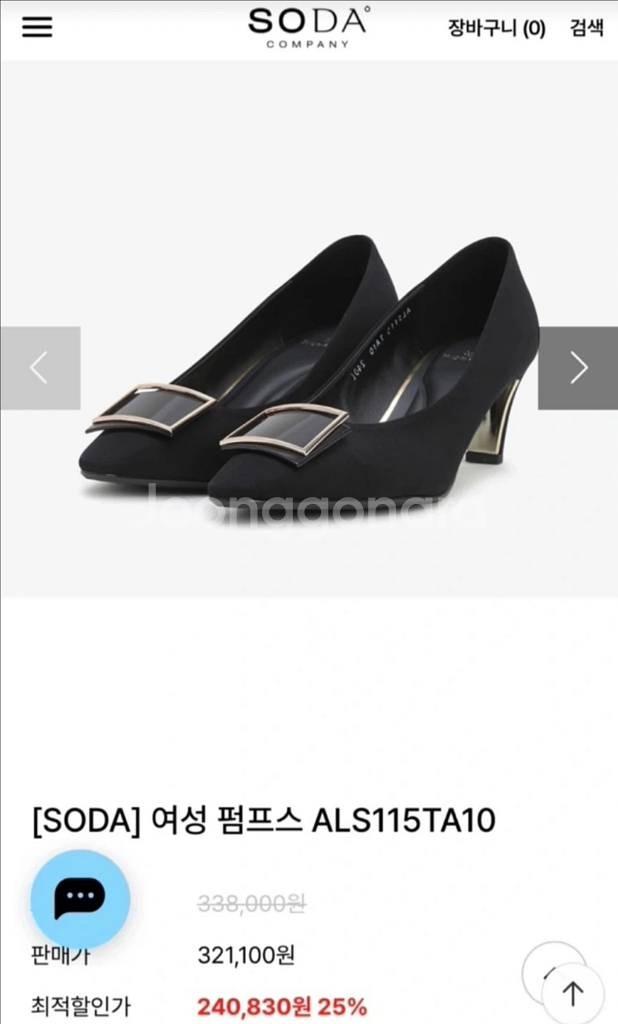This screenshot has width=618, height=1024.
Task: Show next product image
Action: pos(579,368)
